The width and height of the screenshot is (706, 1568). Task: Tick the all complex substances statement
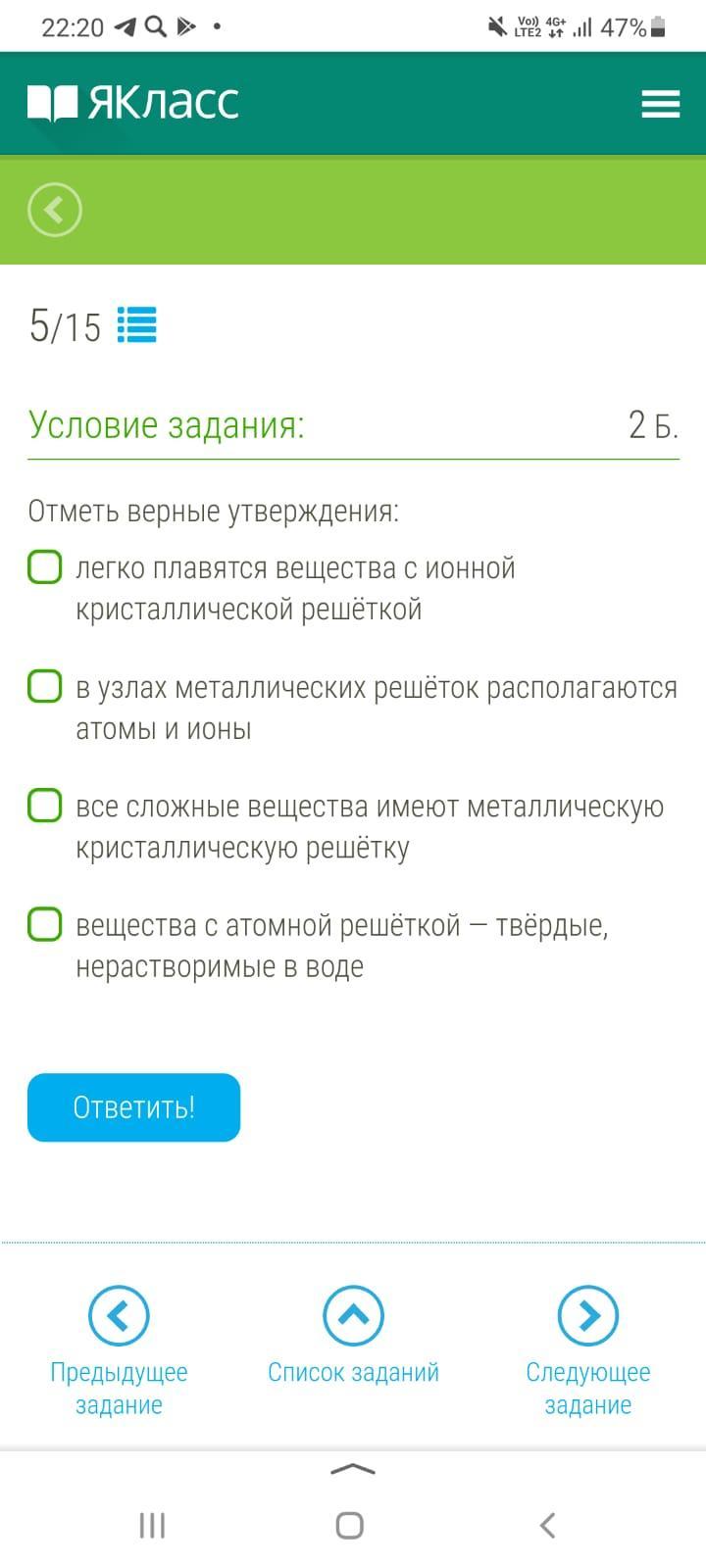[45, 806]
